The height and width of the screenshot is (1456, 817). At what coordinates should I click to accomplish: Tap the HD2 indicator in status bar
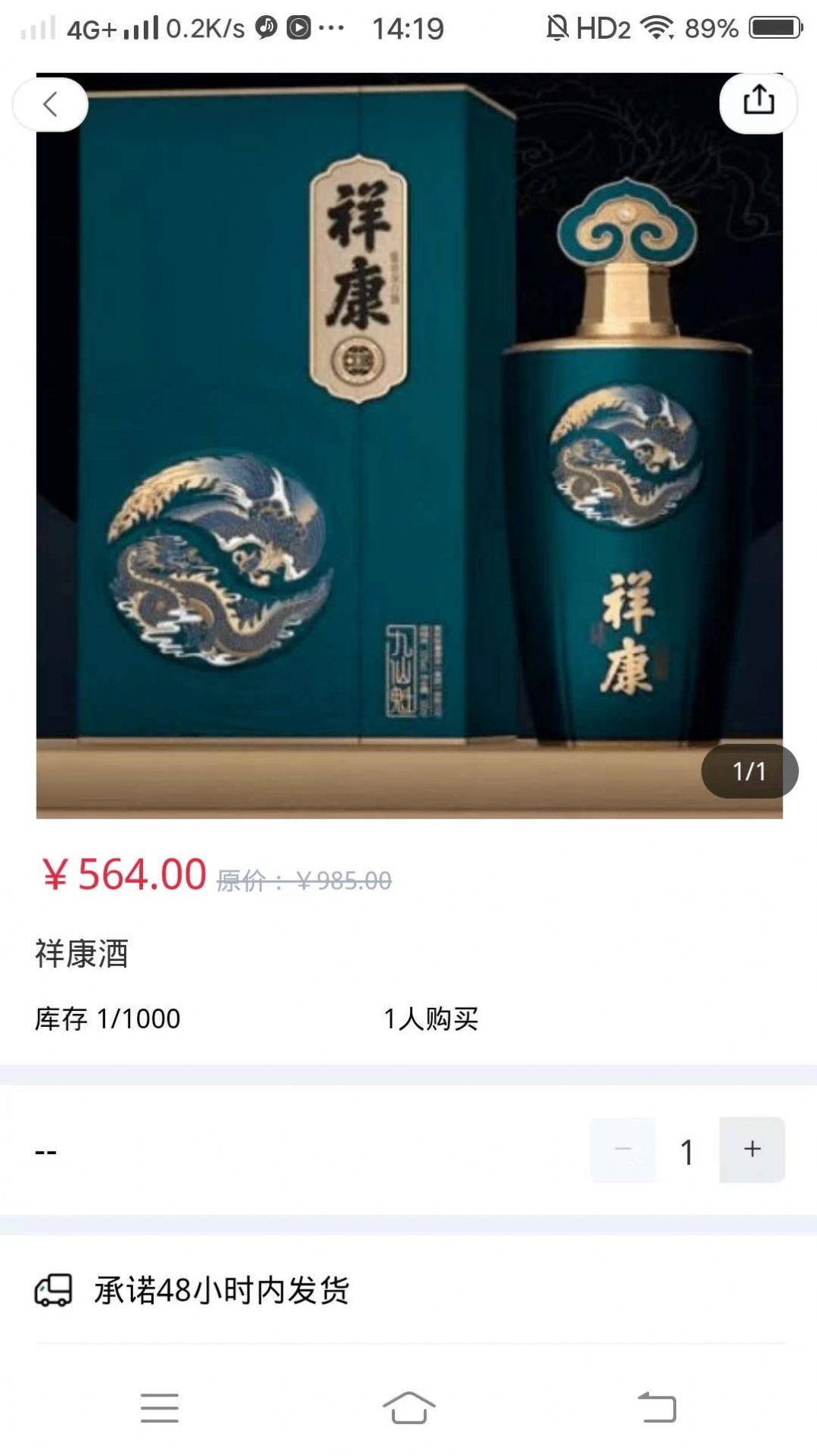tap(604, 28)
